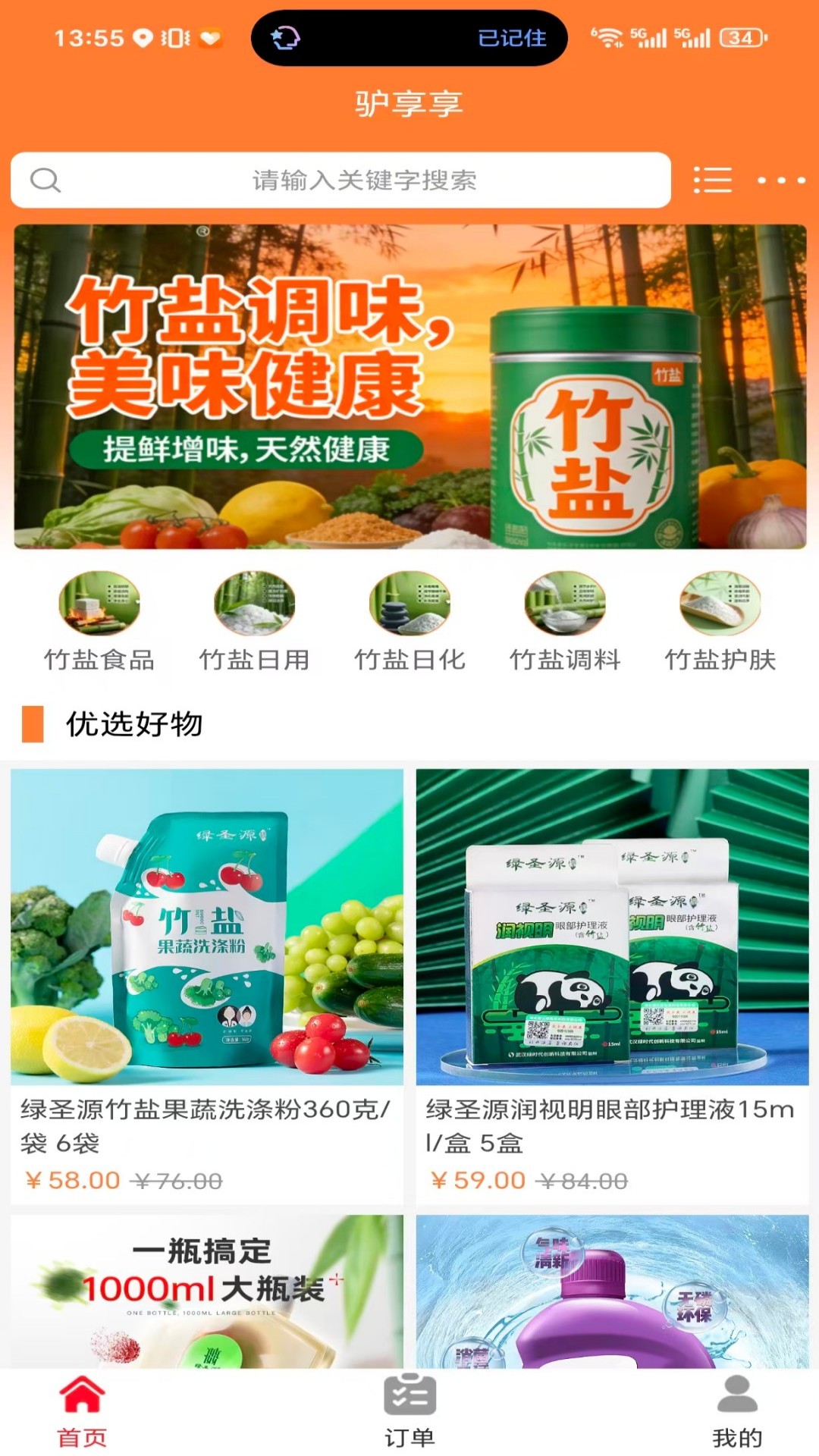Open the purple detergent bottle product
Screen dimensions: 819x1456
pyautogui.click(x=612, y=1291)
